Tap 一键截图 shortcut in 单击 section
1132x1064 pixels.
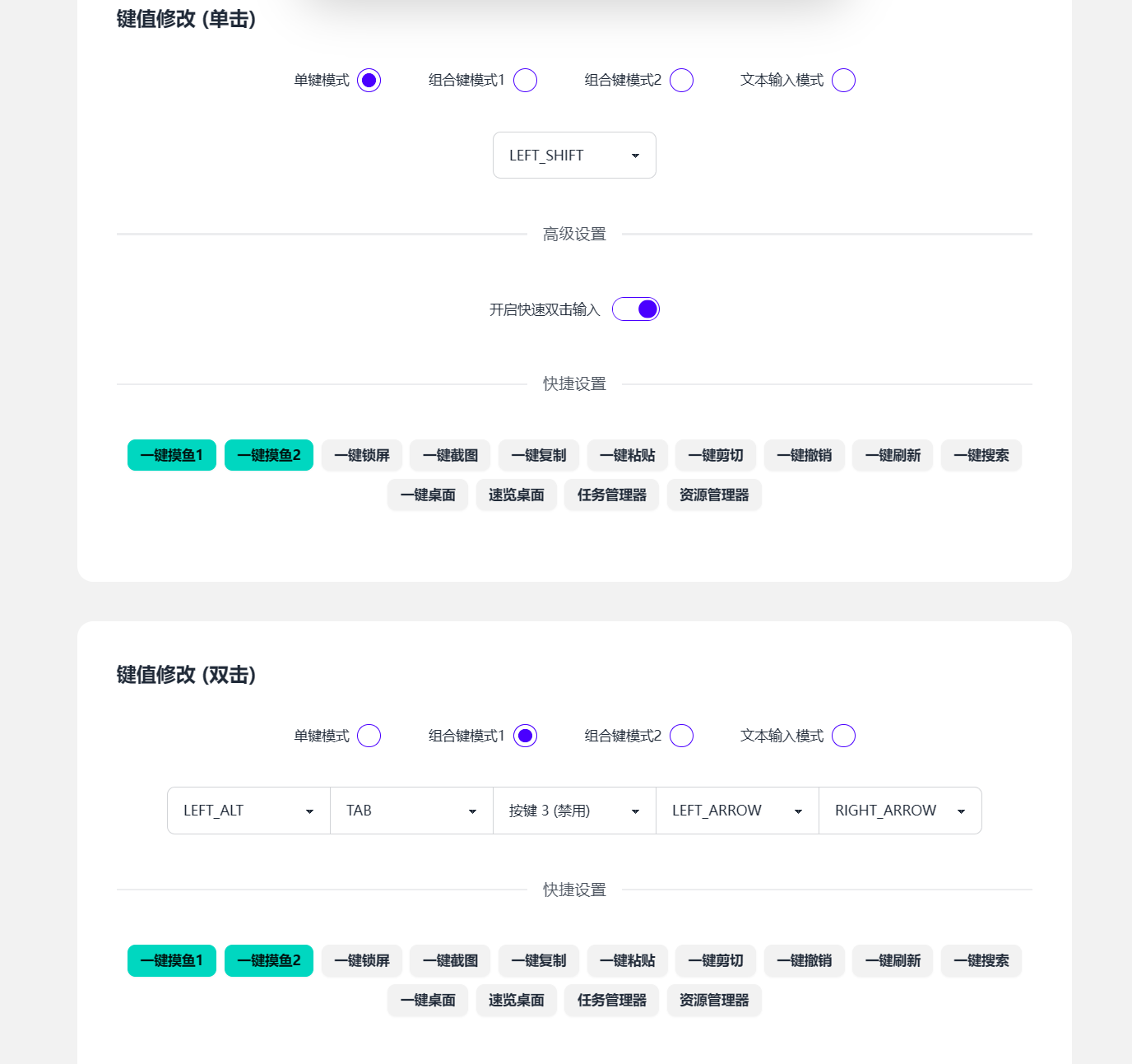click(x=450, y=455)
